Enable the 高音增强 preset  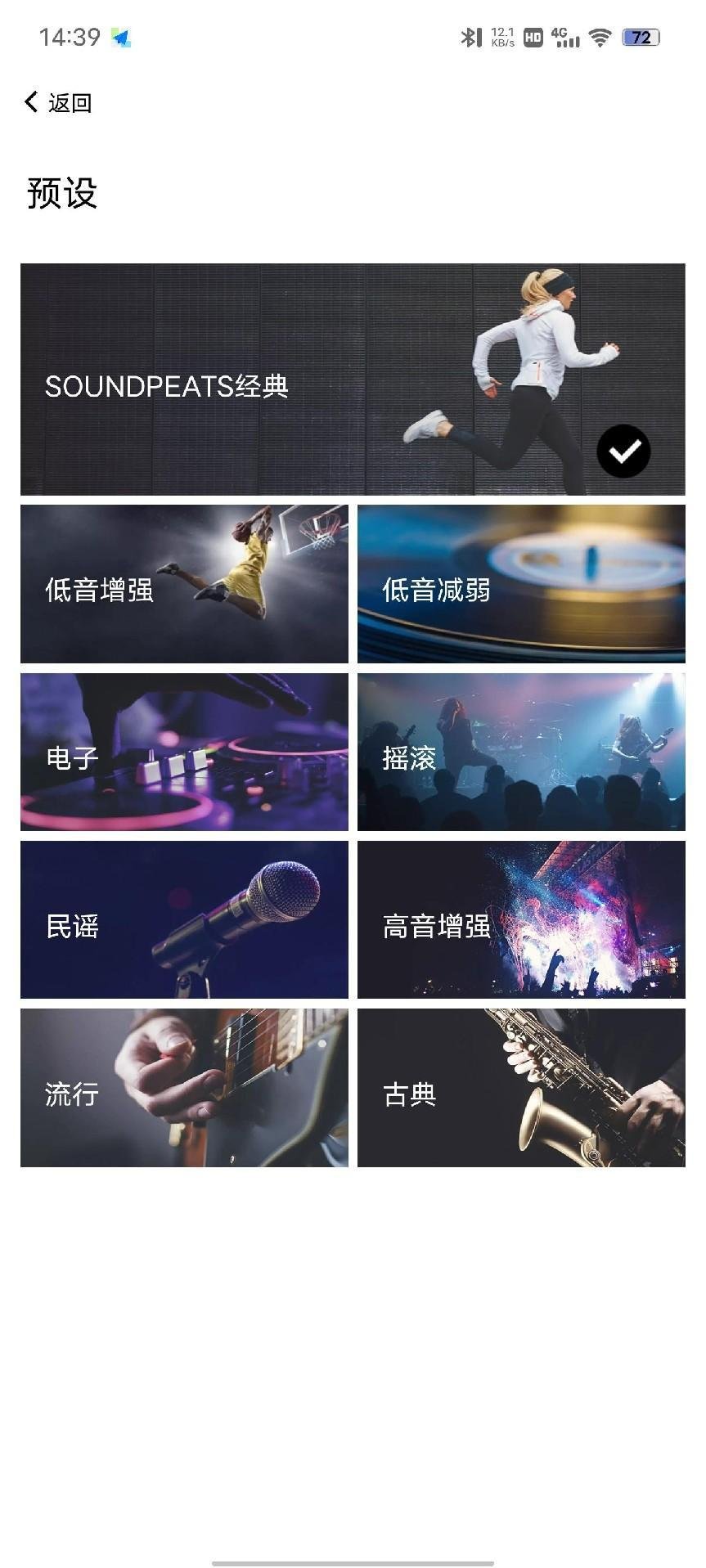(521, 920)
